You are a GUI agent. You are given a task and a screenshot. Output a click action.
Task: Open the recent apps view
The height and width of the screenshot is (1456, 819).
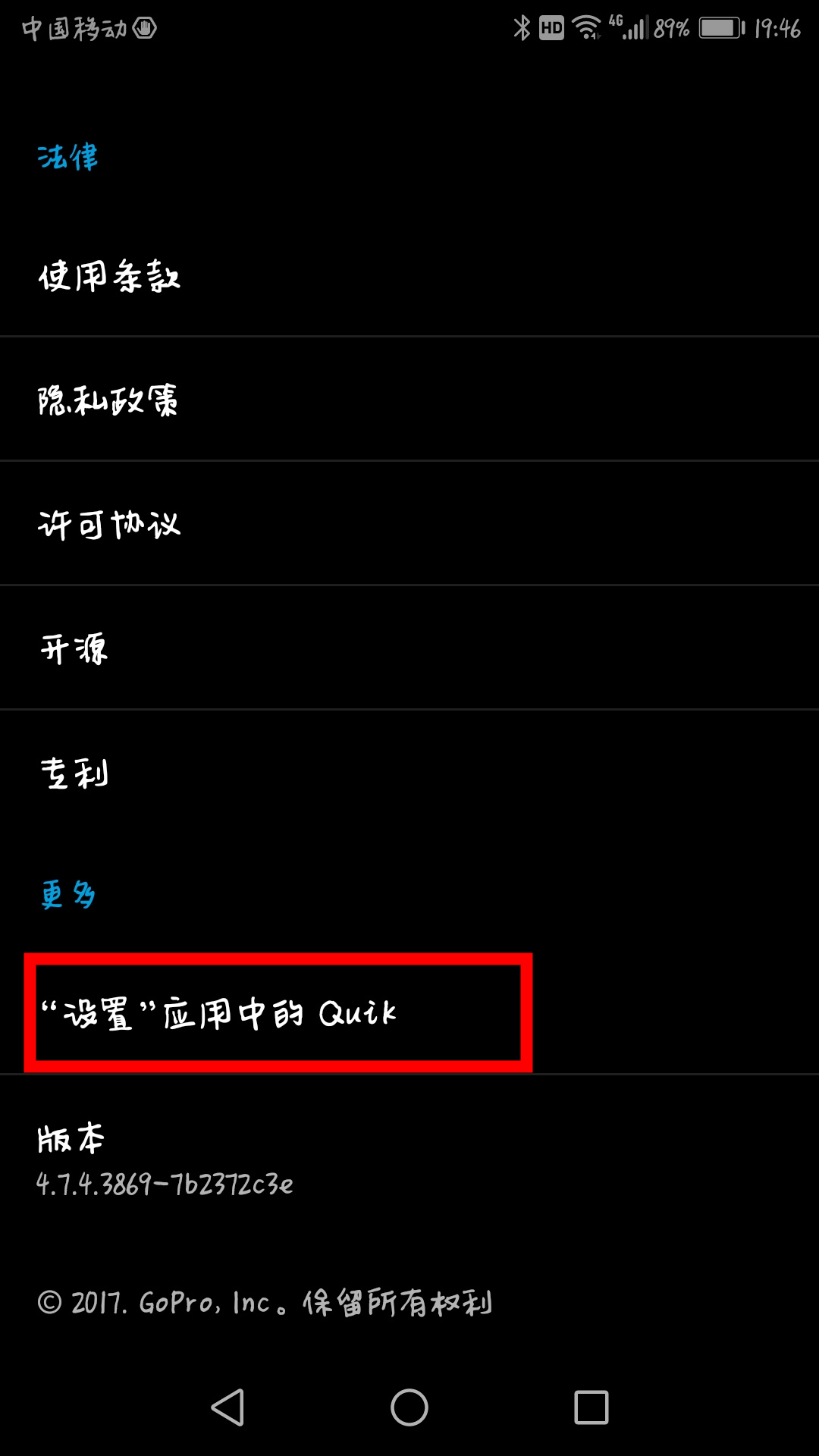591,1407
